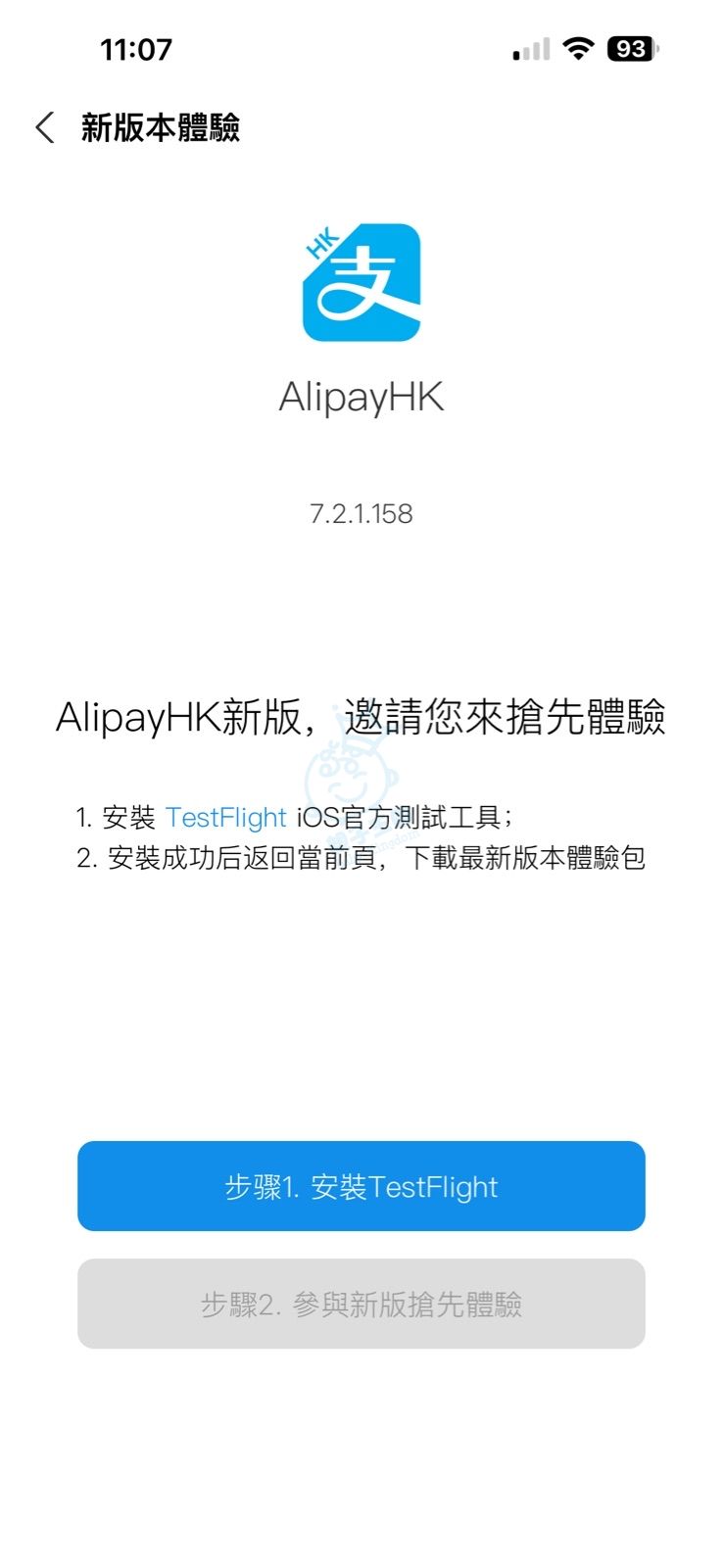This screenshot has height=1568, width=724.
Task: Tap the AlipayHK name below the logo
Action: [362, 396]
